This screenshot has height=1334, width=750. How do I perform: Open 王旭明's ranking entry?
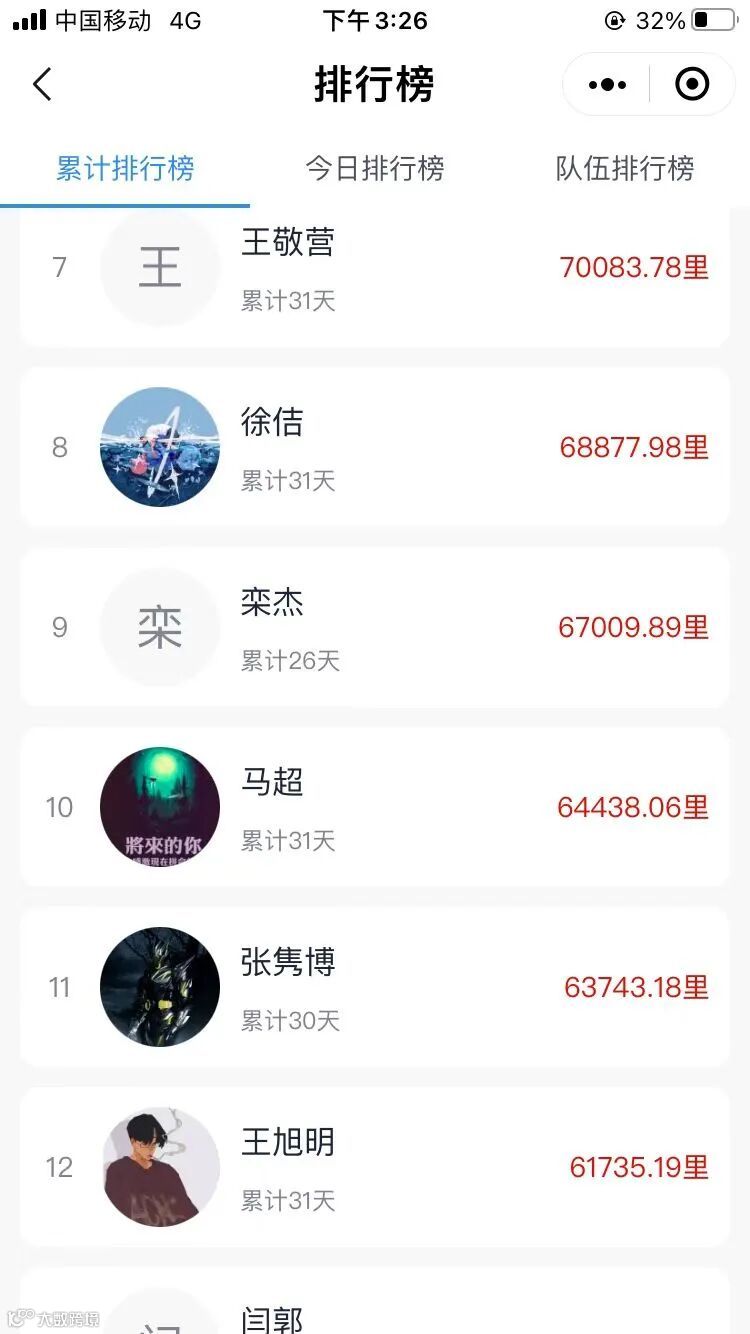[375, 1167]
